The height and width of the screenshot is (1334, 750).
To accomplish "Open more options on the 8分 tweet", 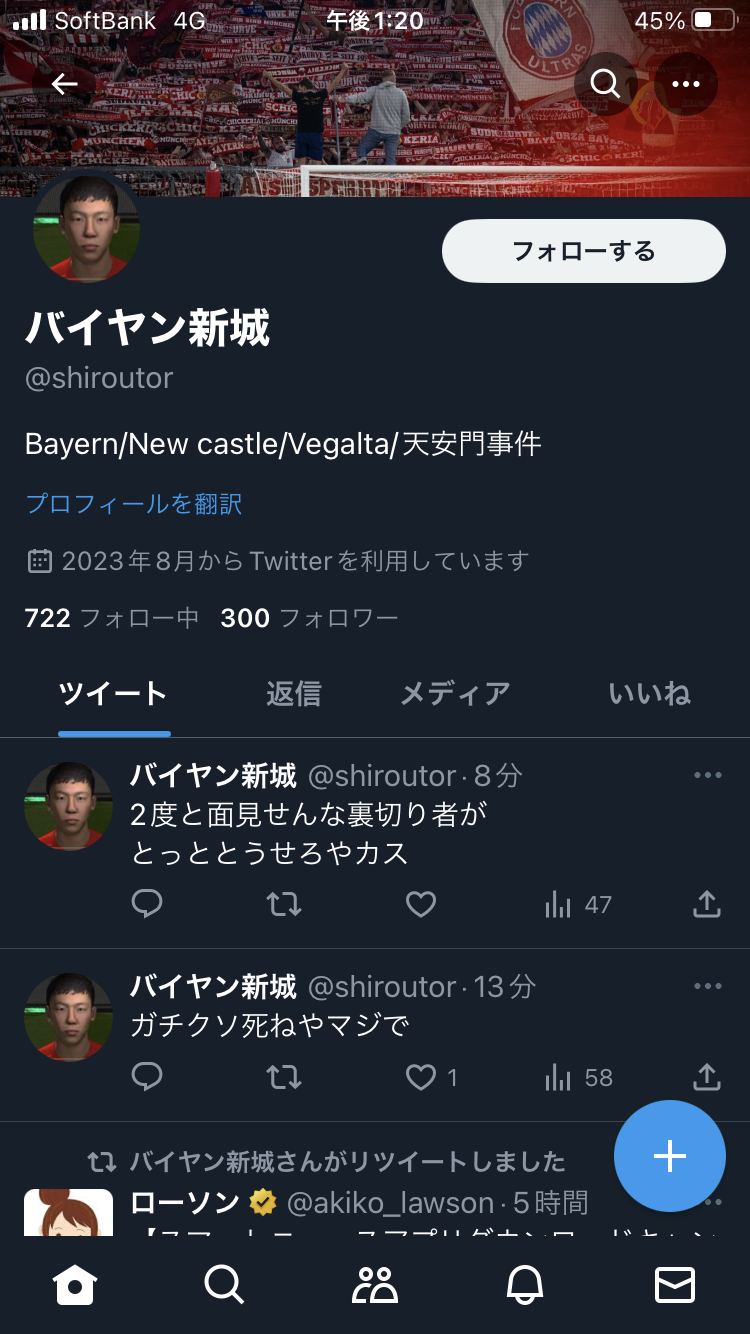I will [707, 775].
